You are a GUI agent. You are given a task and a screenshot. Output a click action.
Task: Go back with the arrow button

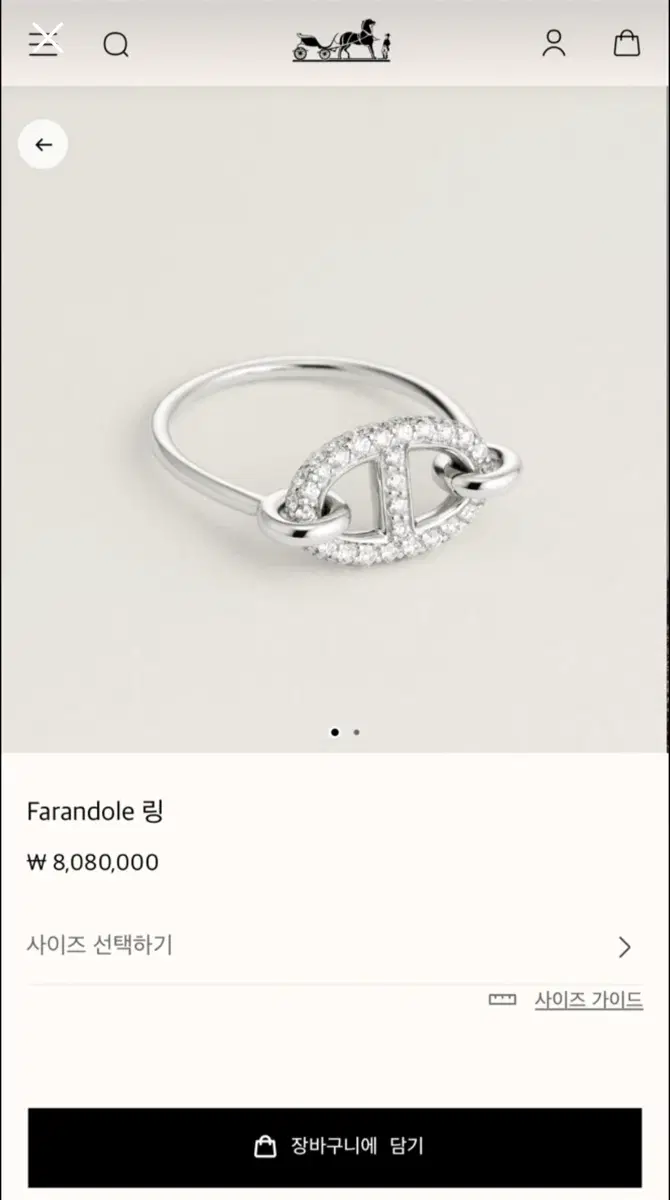coord(43,145)
